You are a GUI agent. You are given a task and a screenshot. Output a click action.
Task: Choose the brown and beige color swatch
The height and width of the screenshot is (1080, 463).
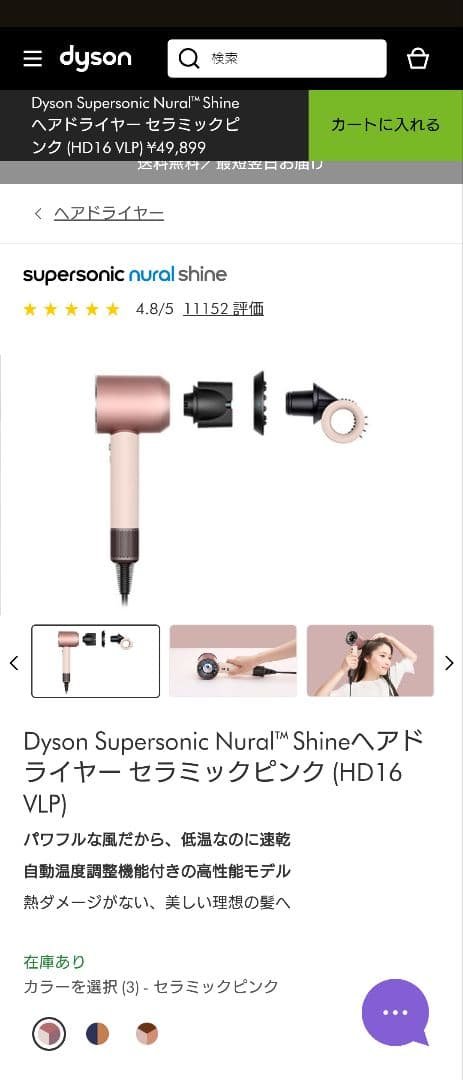147,1034
